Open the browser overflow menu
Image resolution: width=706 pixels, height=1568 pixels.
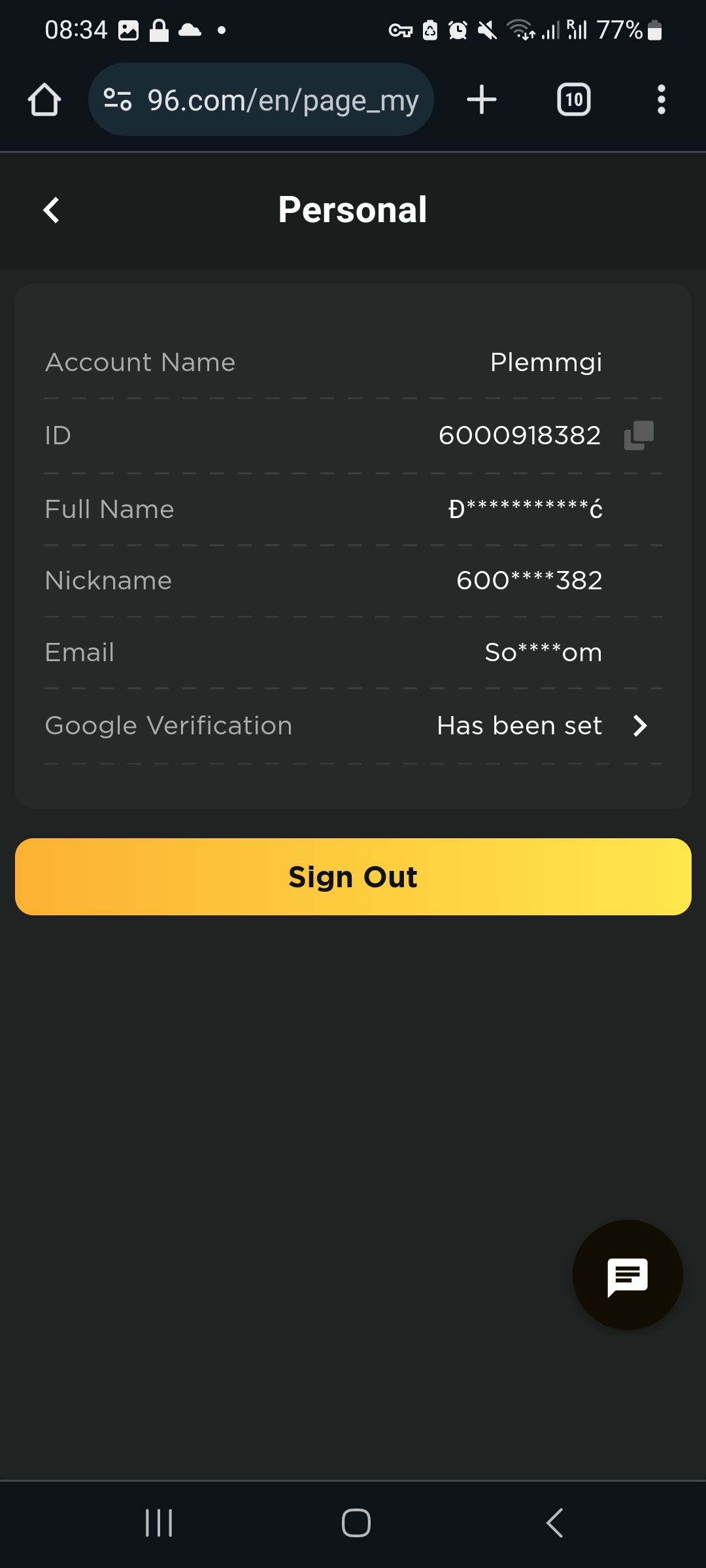(661, 100)
